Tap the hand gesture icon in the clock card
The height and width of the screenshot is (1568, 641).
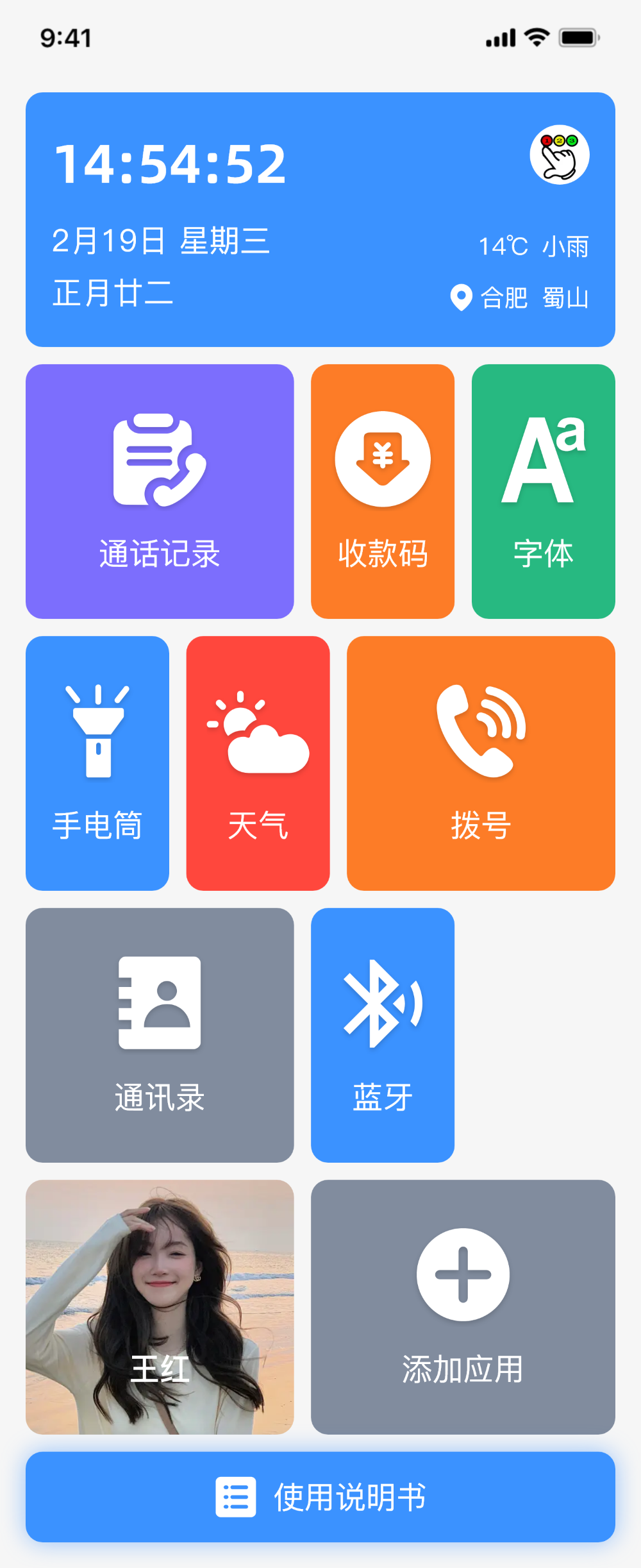coord(559,155)
